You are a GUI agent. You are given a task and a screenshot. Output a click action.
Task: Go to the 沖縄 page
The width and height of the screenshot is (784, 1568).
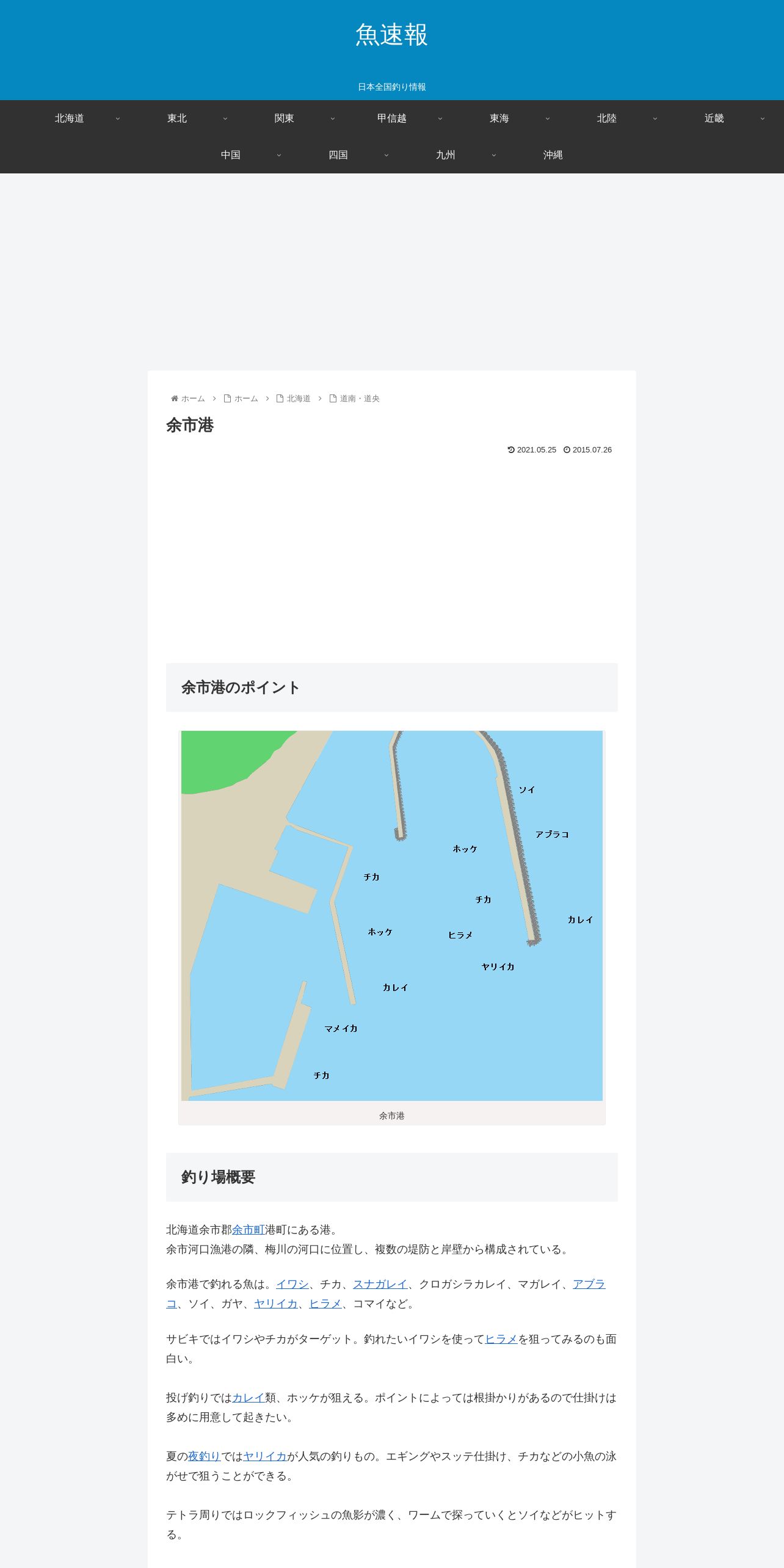pos(553,155)
